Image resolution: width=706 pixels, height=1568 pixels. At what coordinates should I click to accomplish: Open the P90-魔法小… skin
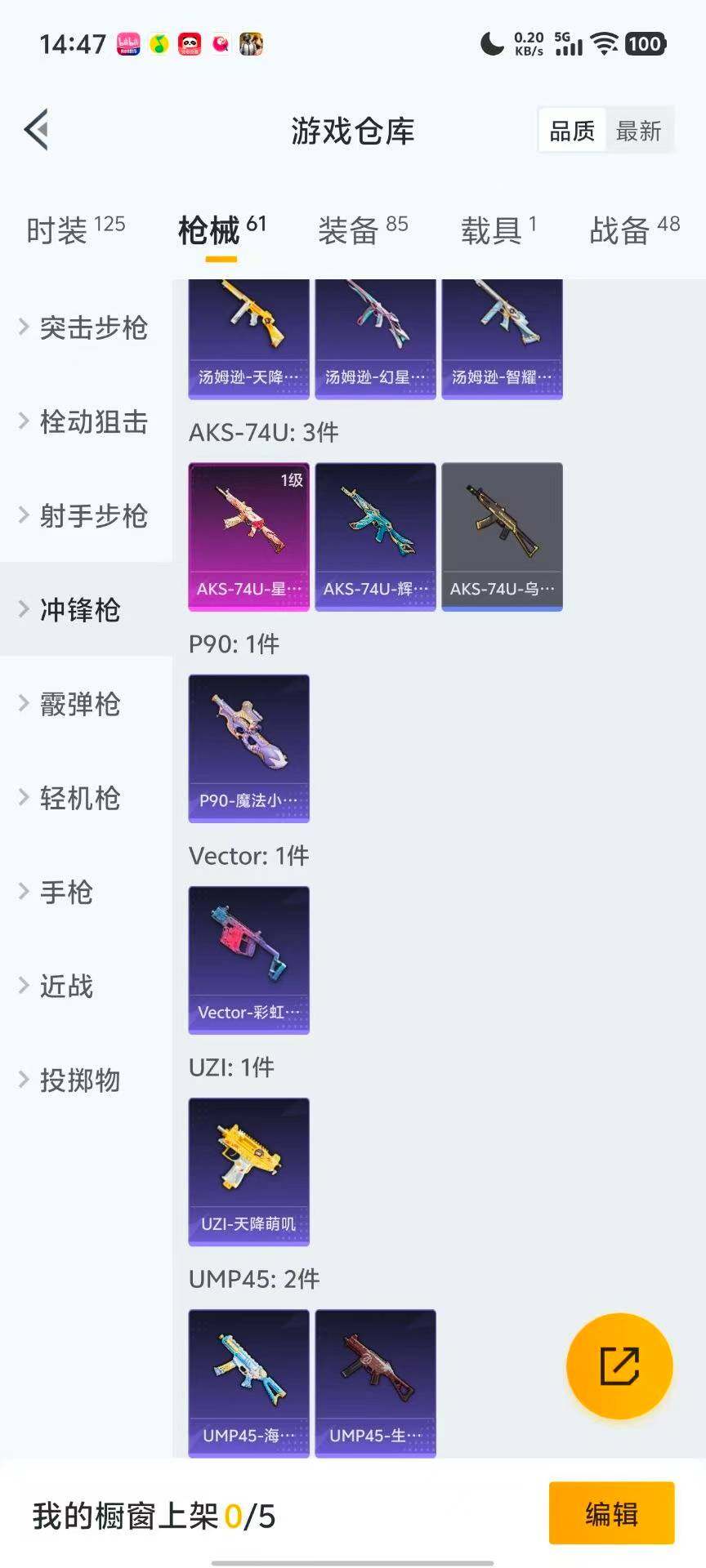(248, 747)
